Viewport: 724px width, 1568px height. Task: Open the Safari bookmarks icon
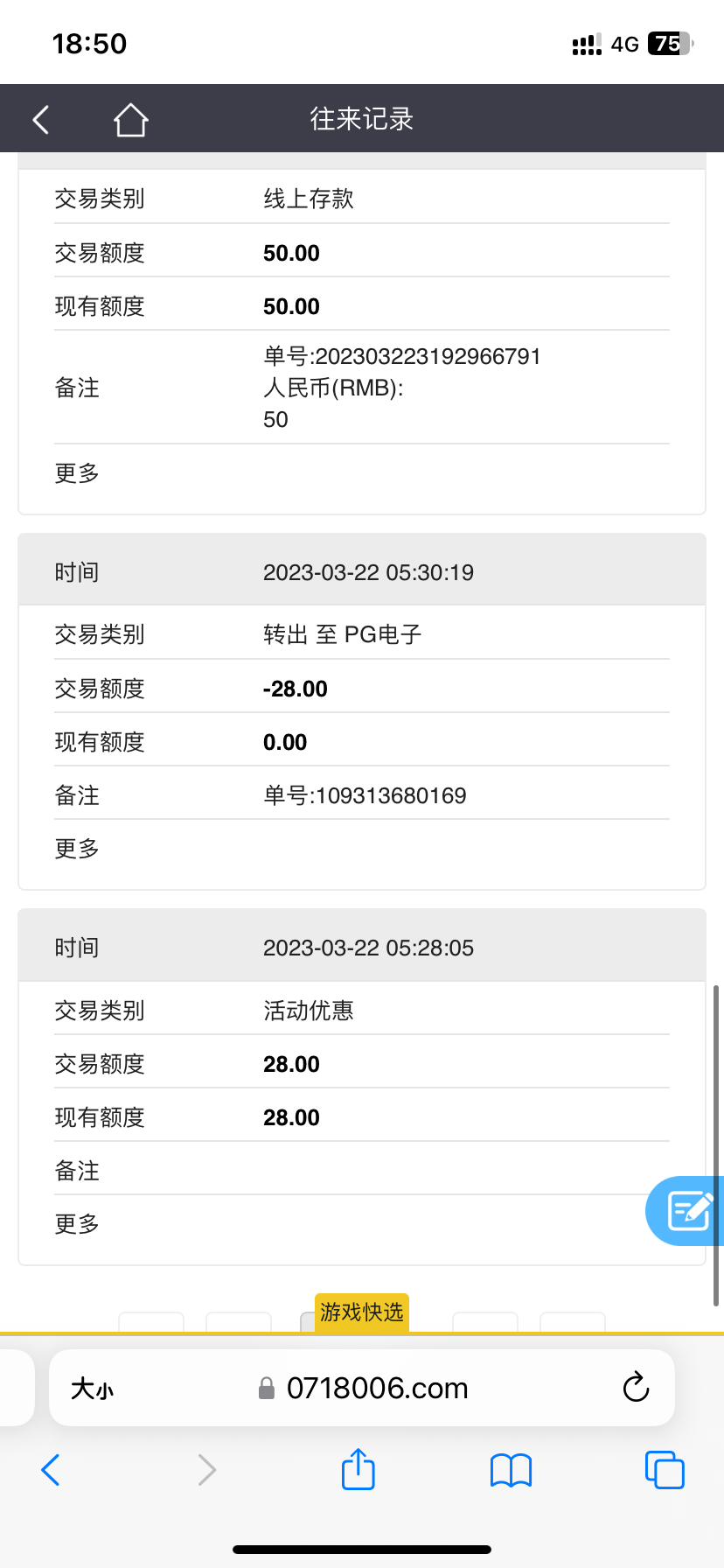[511, 1470]
